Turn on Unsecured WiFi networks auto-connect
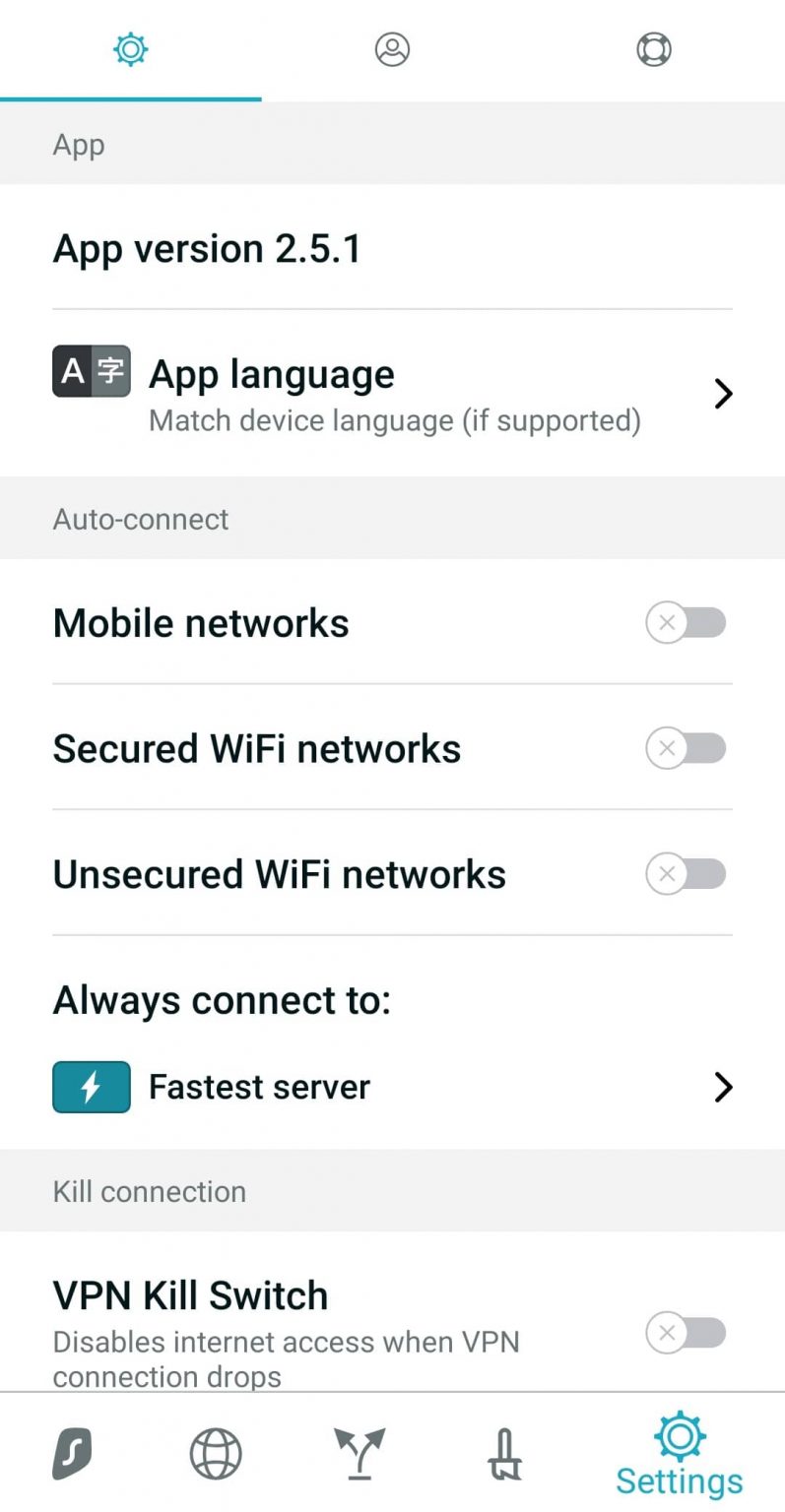 coord(686,874)
